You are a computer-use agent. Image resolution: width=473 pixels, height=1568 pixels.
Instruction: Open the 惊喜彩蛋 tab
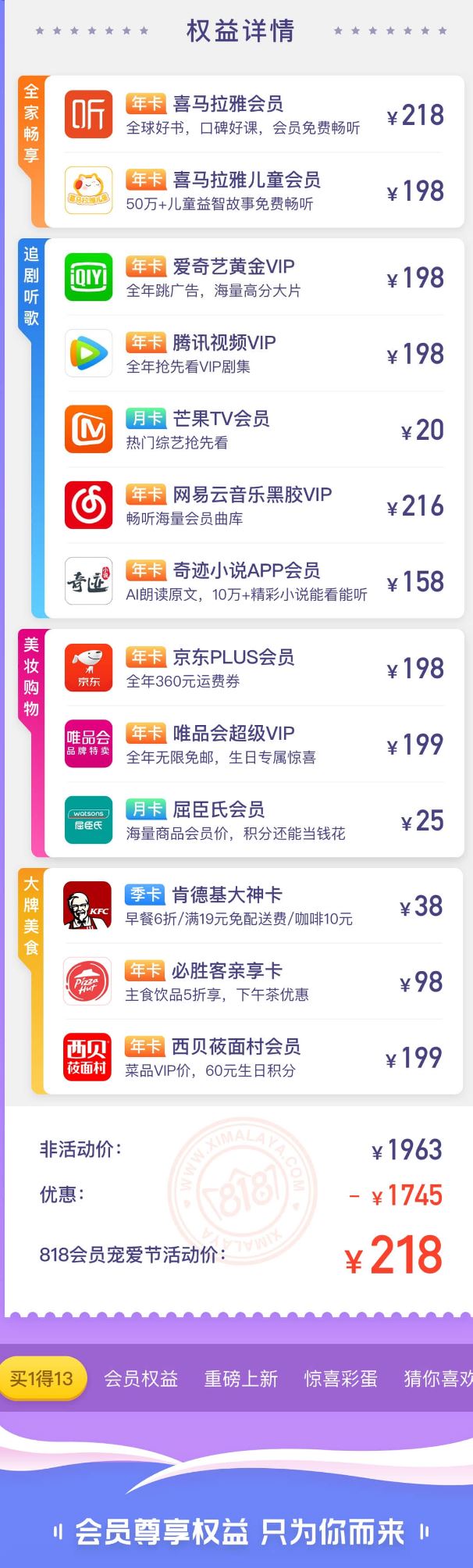pyautogui.click(x=340, y=1379)
